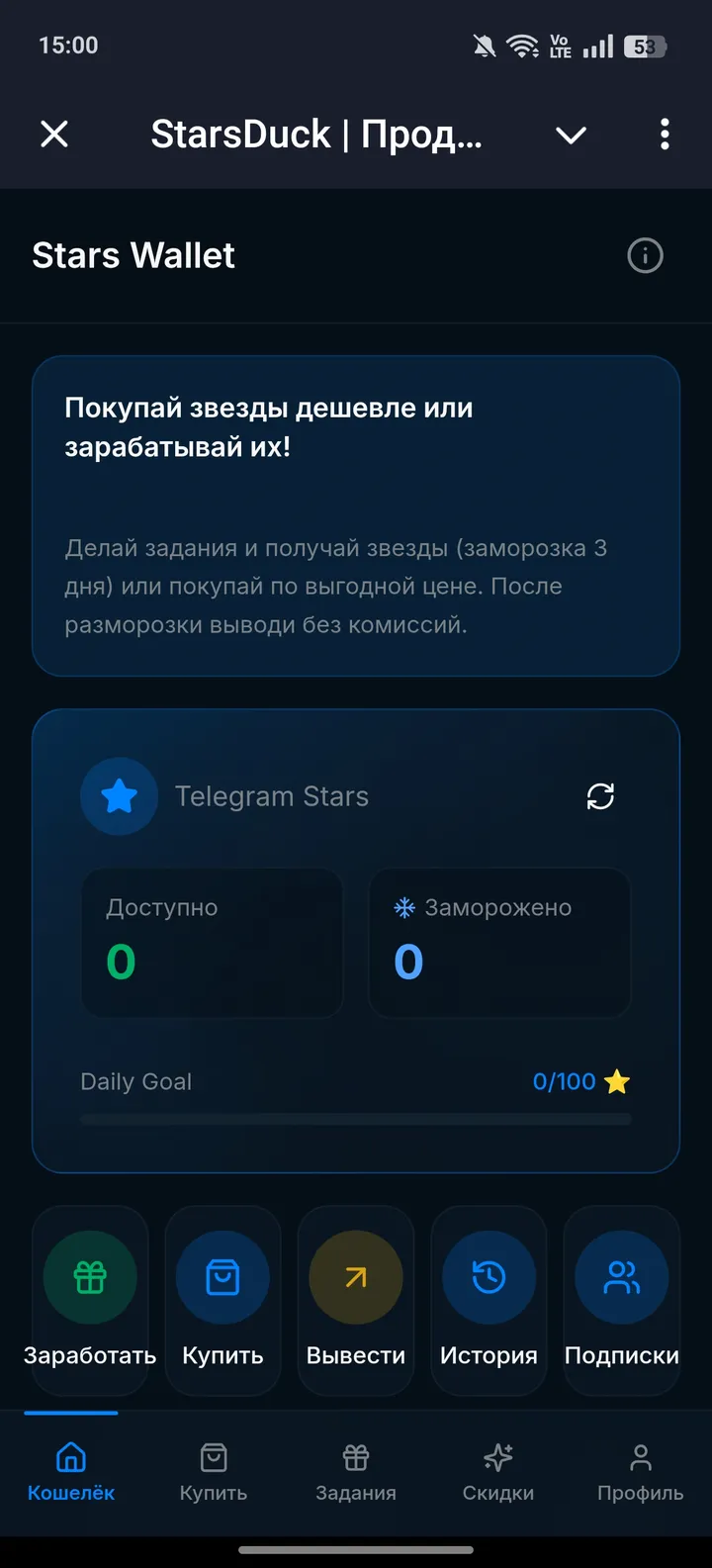Open История via the clock icon
The width and height of the screenshot is (712, 1568).
(x=489, y=1276)
